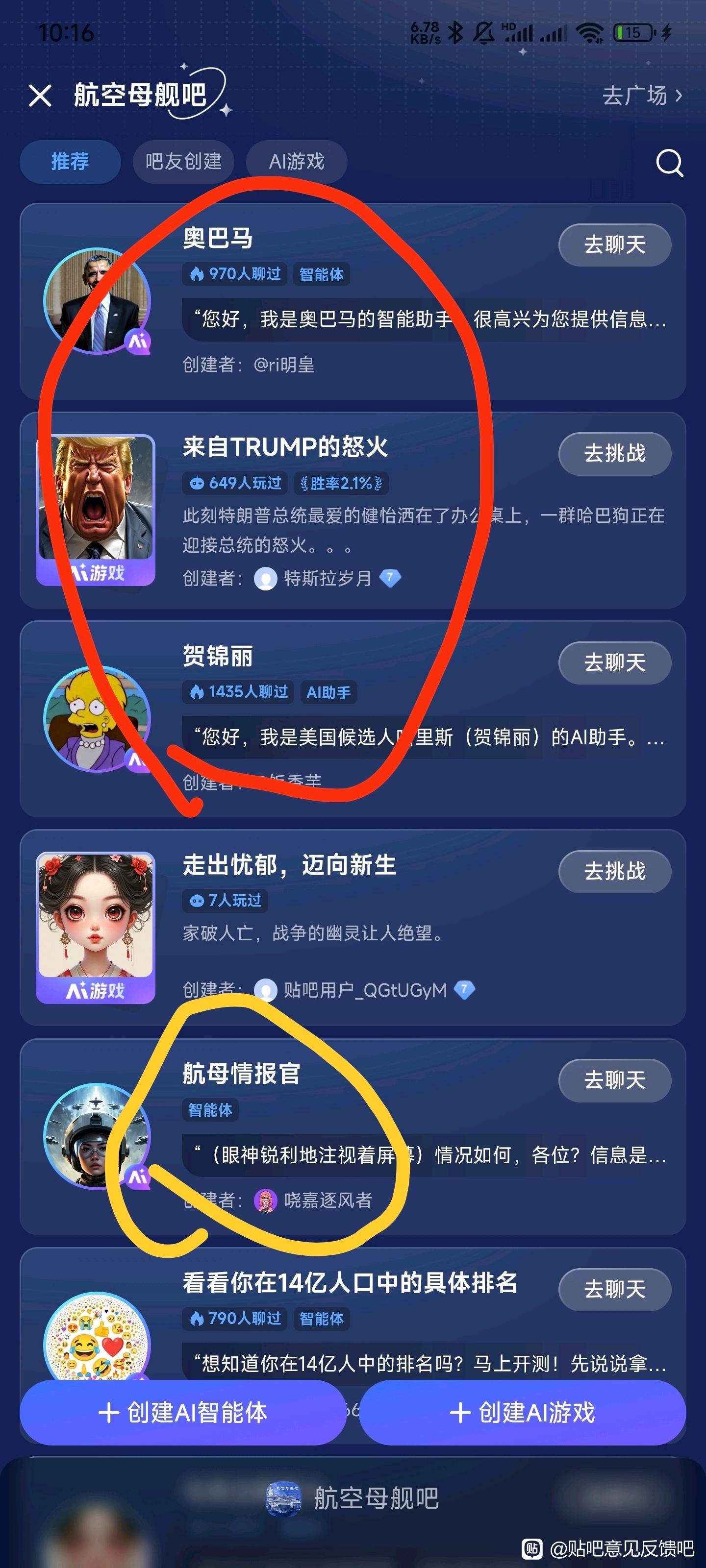Switch to the 推荐 tab
This screenshot has width=706, height=1568.
click(x=70, y=161)
